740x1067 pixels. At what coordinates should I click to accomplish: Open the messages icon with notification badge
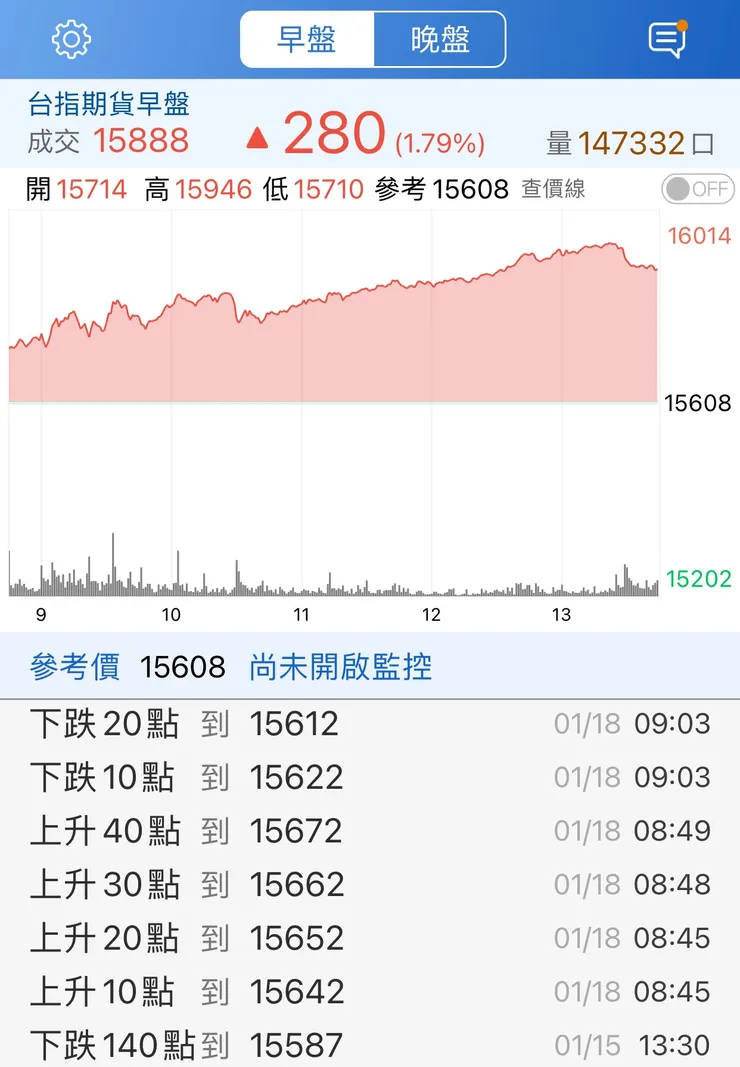coord(668,39)
